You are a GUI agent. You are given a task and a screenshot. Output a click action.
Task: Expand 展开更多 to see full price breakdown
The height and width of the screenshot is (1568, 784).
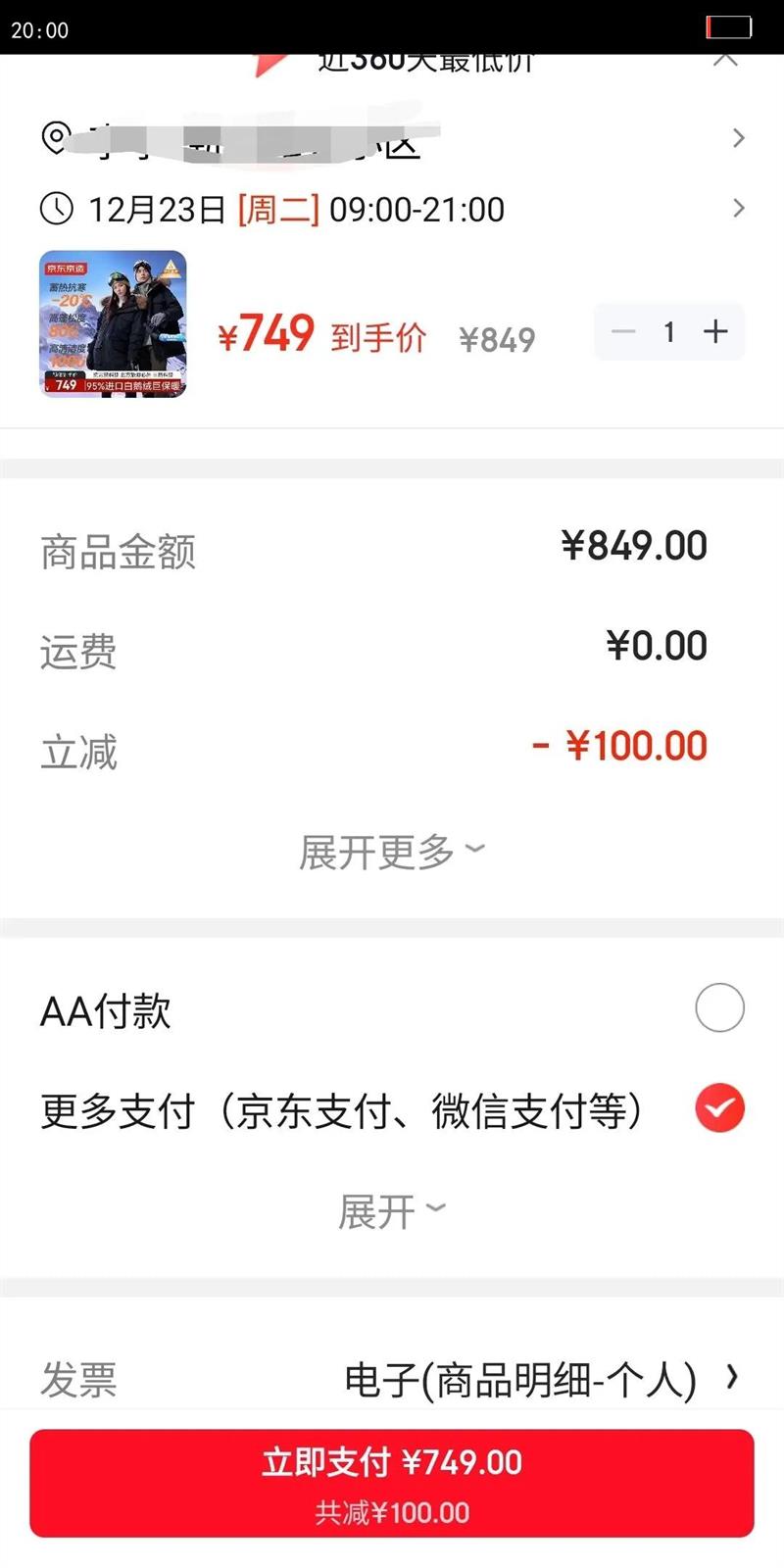pos(392,853)
